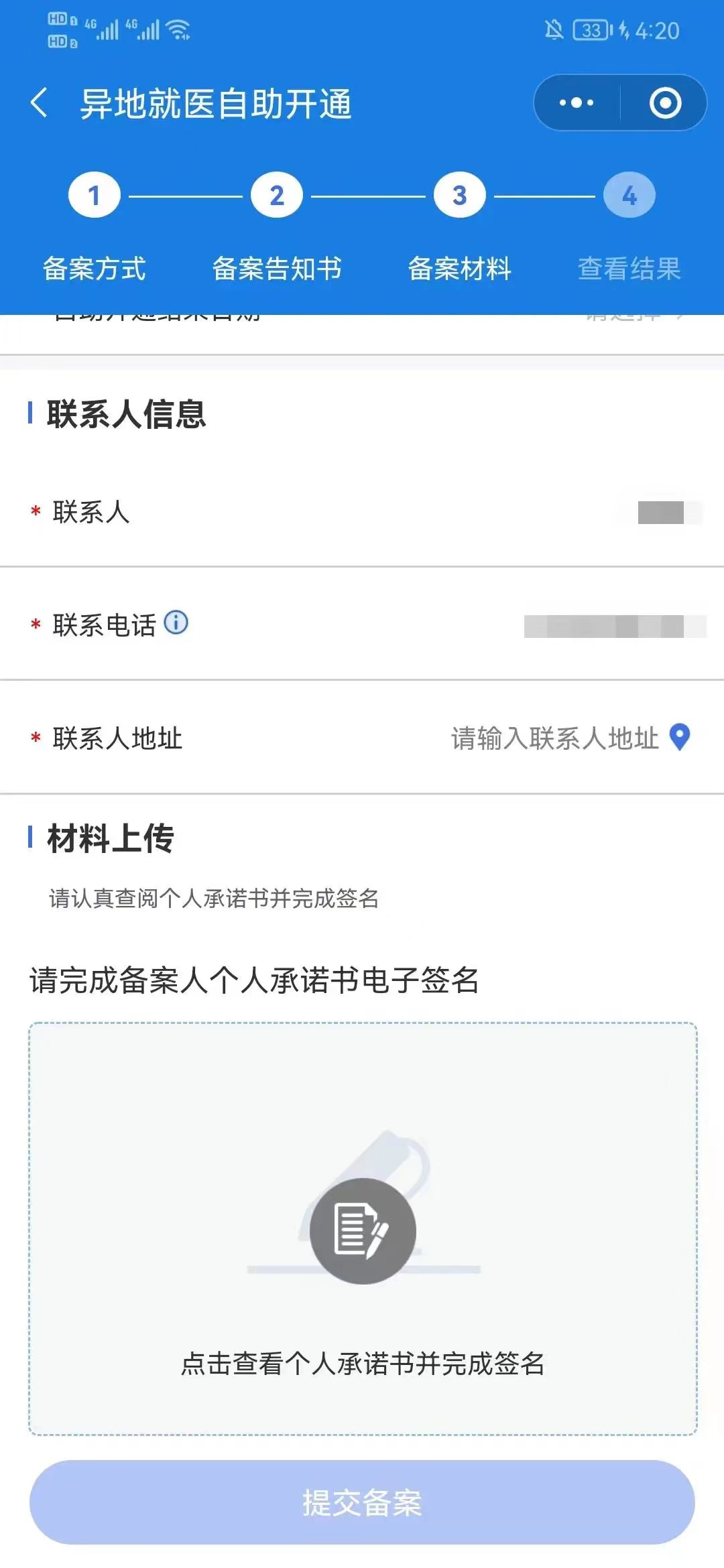This screenshot has width=724, height=1568.
Task: Close the mini program with circle button
Action: [x=665, y=103]
